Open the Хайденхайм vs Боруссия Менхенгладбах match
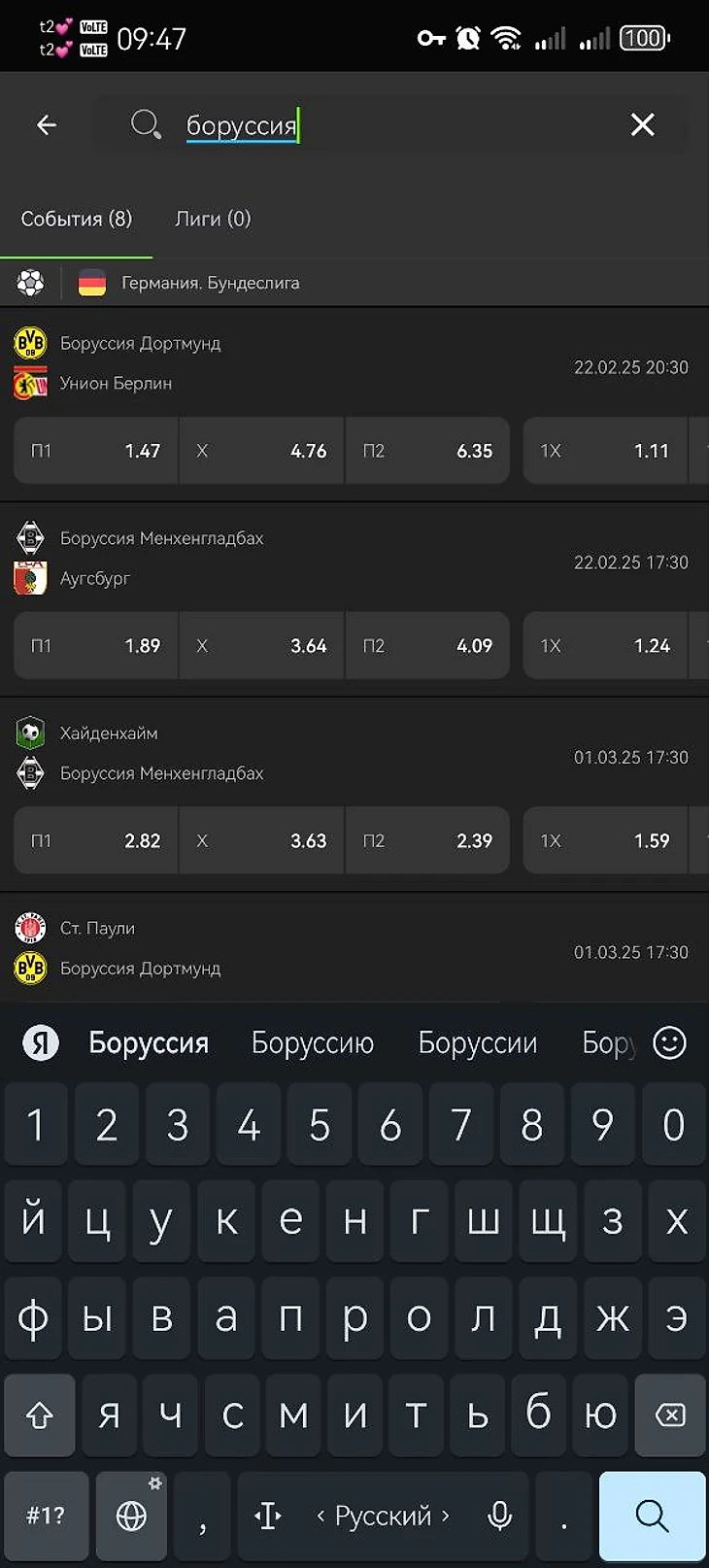709x1568 pixels. pos(291,753)
